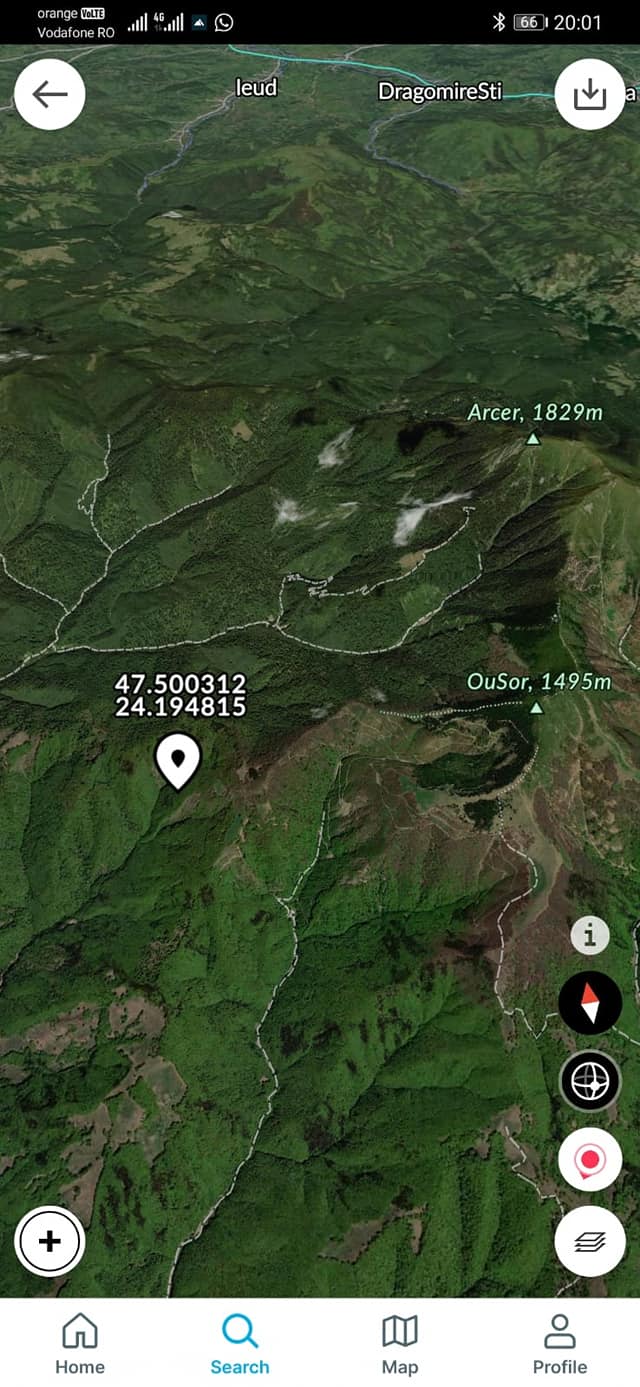Tap the OuSor 1495m peak marker
The width and height of the screenshot is (640, 1387).
click(x=536, y=707)
